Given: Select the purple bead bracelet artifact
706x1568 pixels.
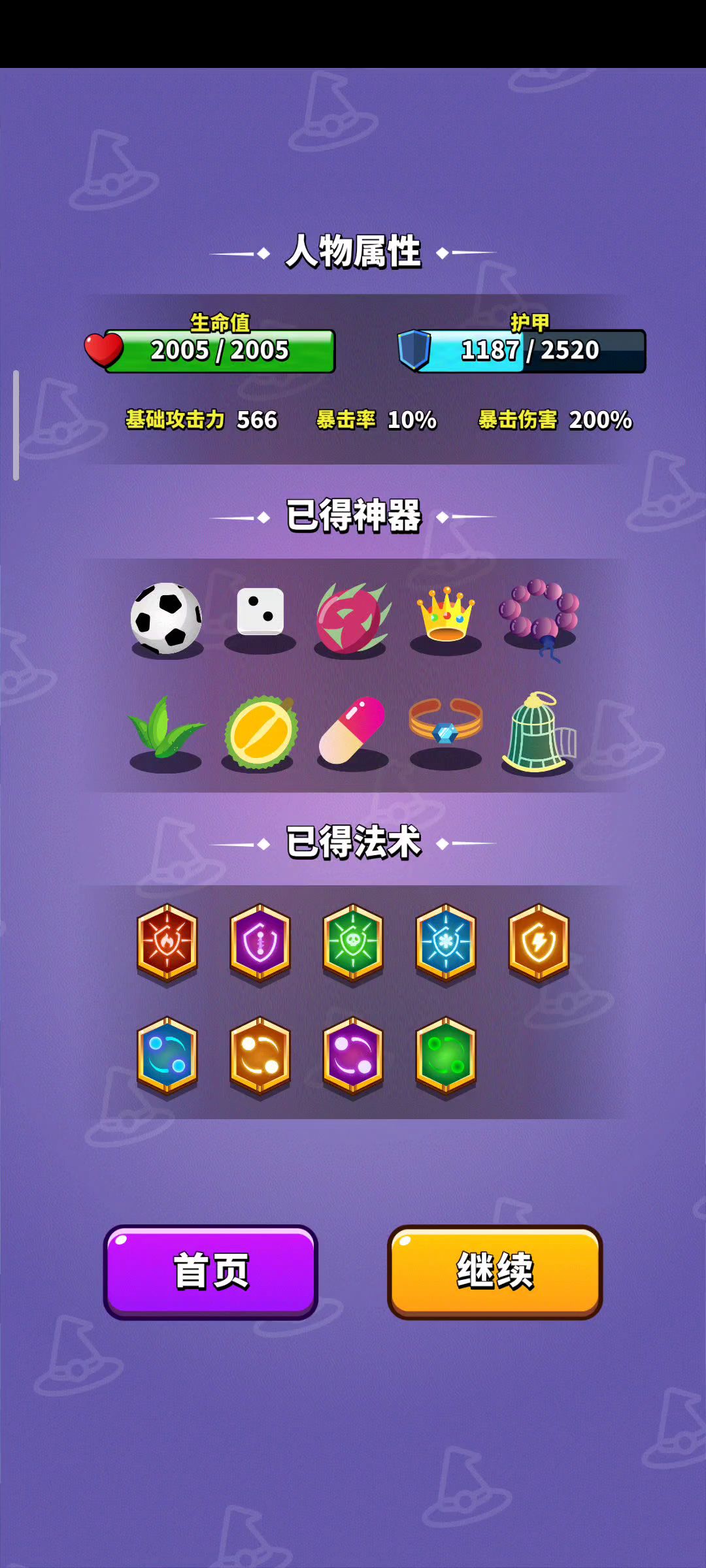Looking at the screenshot, I should 539,613.
